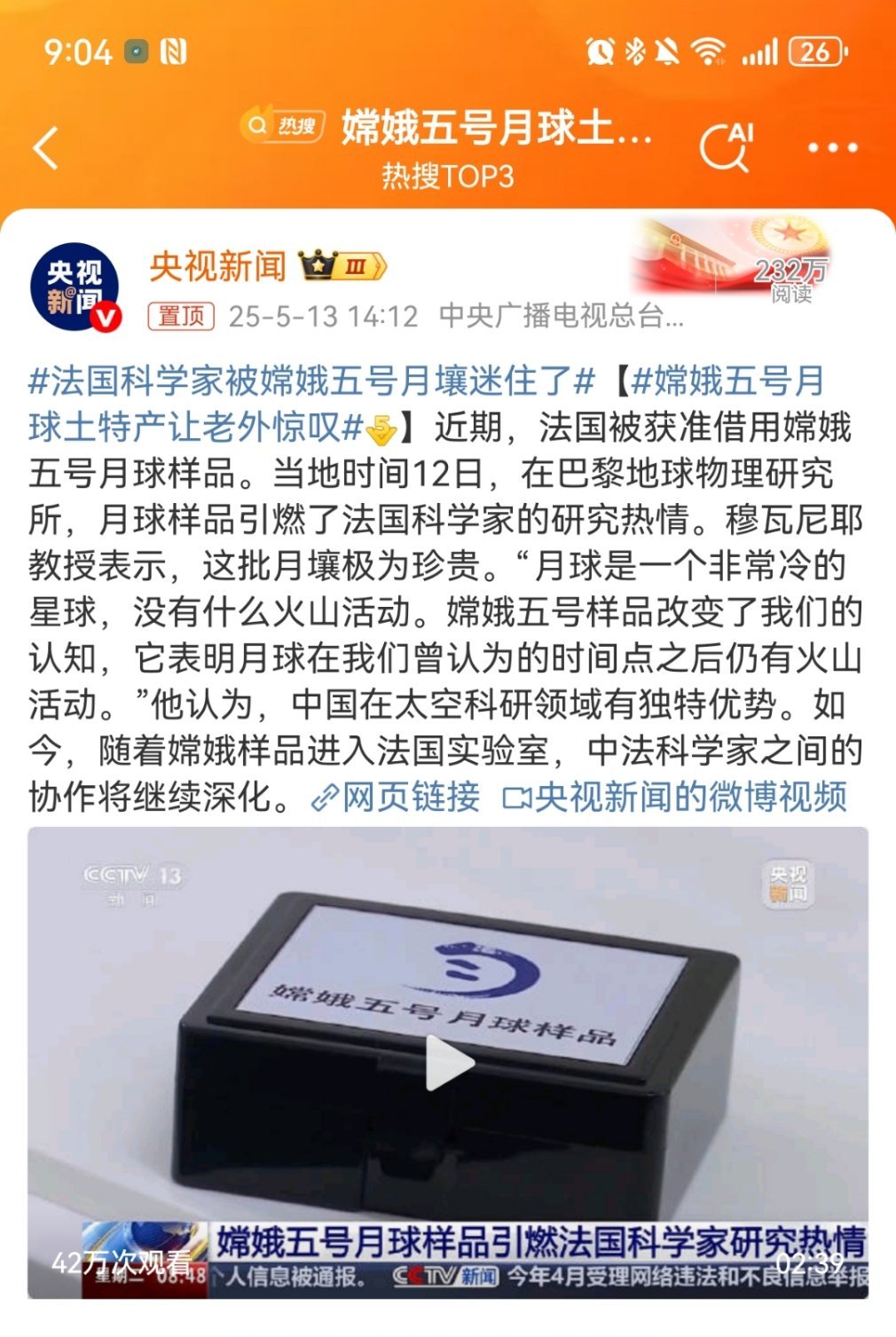Go back using the top arrow
The image size is (896, 1337).
46,147
